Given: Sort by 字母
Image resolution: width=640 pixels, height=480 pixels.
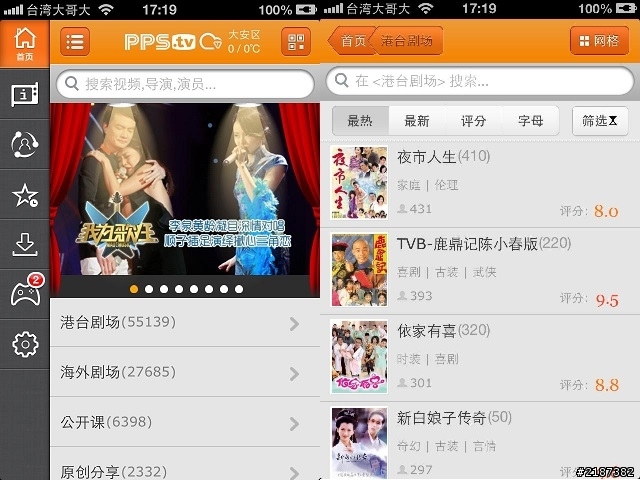Looking at the screenshot, I should point(531,121).
